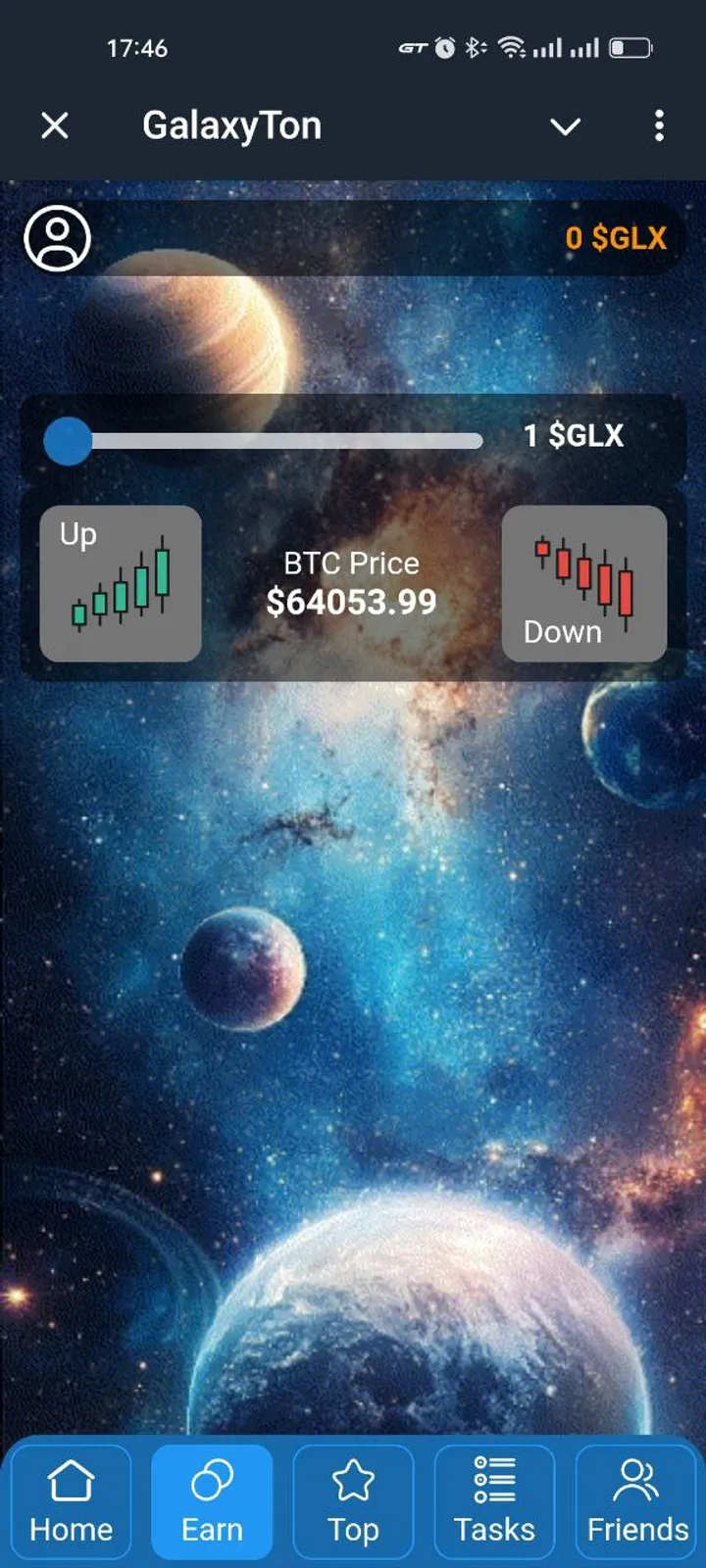The width and height of the screenshot is (706, 1568).
Task: Expand the chevron dropdown beside GalaxyTon
Action: point(565,126)
